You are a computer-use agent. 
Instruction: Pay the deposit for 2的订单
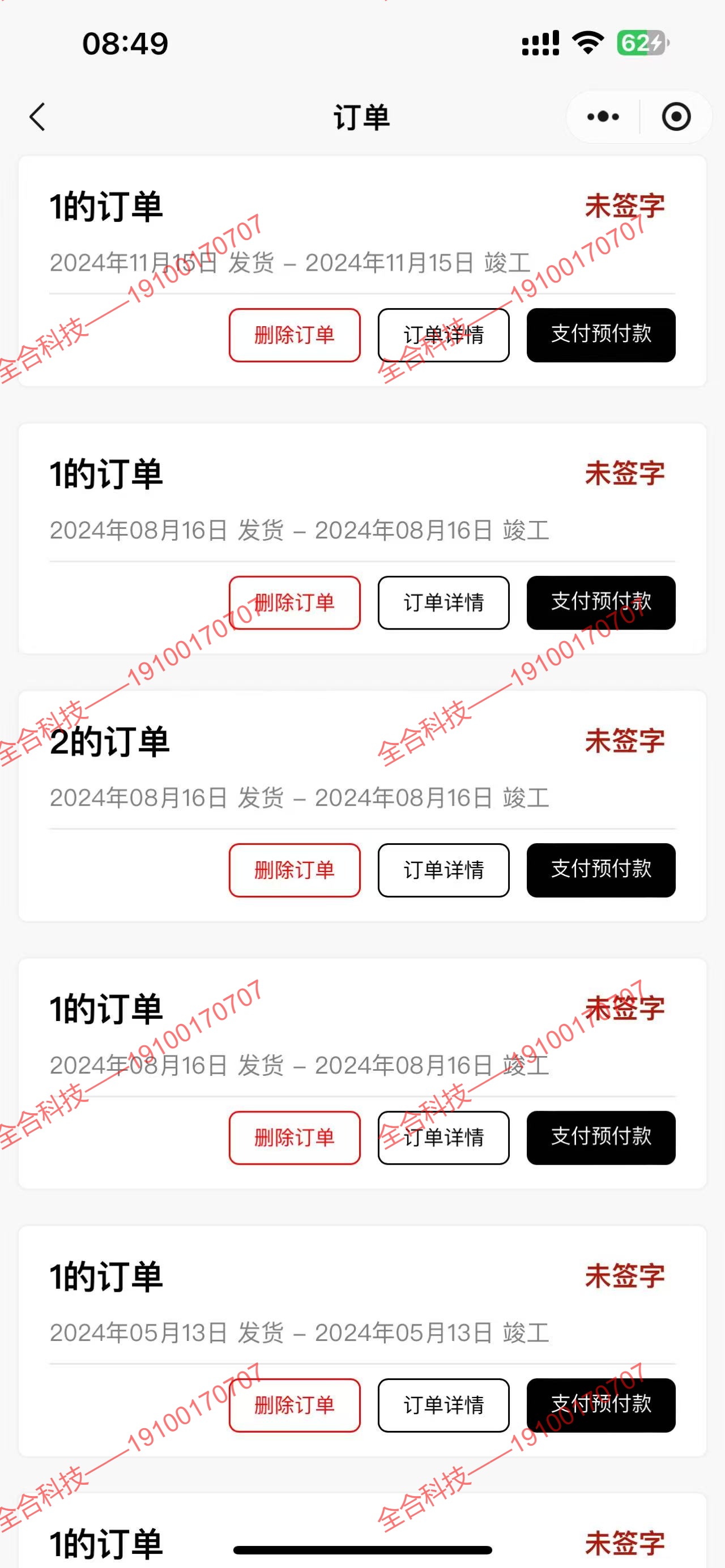[601, 870]
